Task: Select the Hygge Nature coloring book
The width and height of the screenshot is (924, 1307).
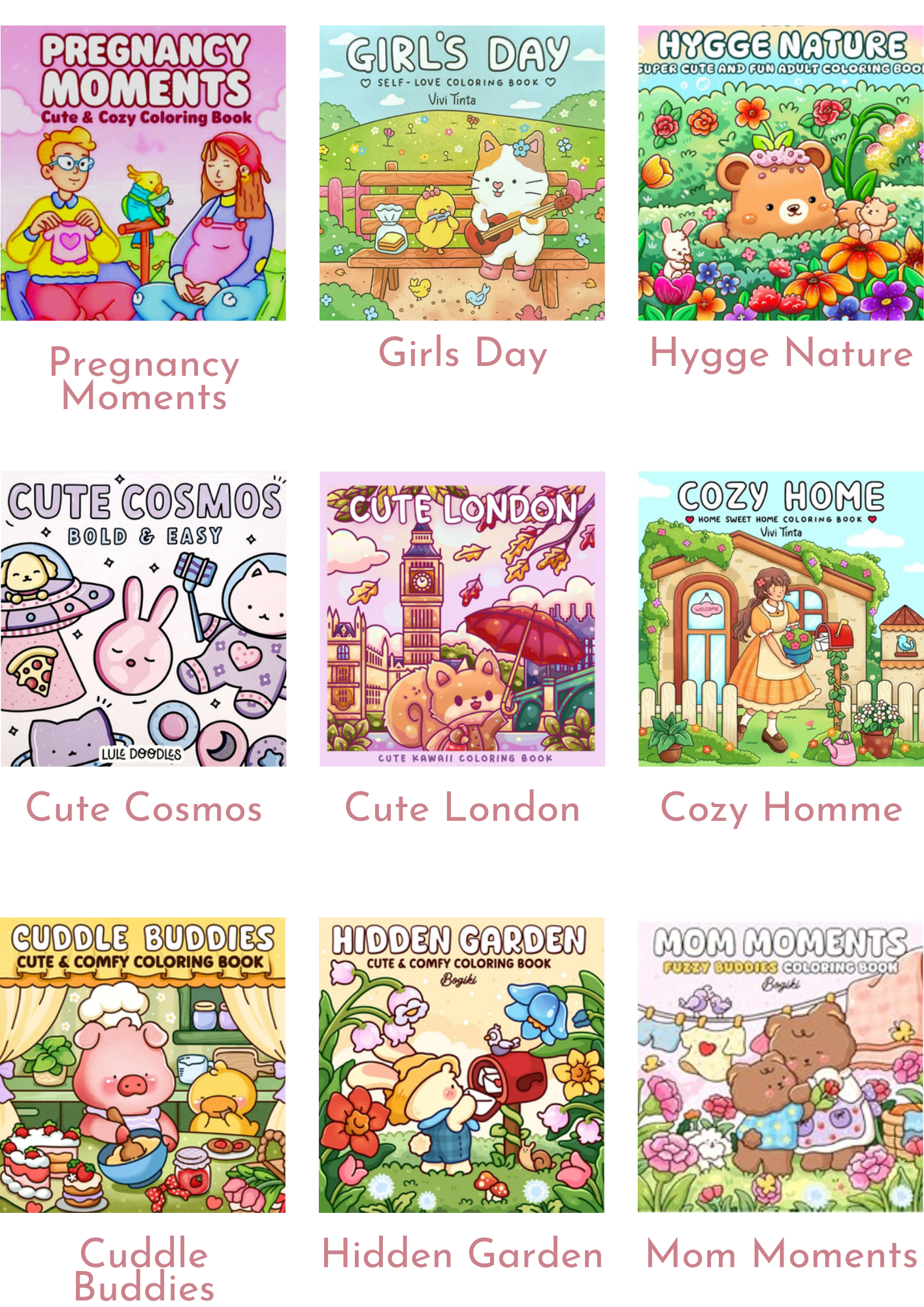Action: [781, 173]
